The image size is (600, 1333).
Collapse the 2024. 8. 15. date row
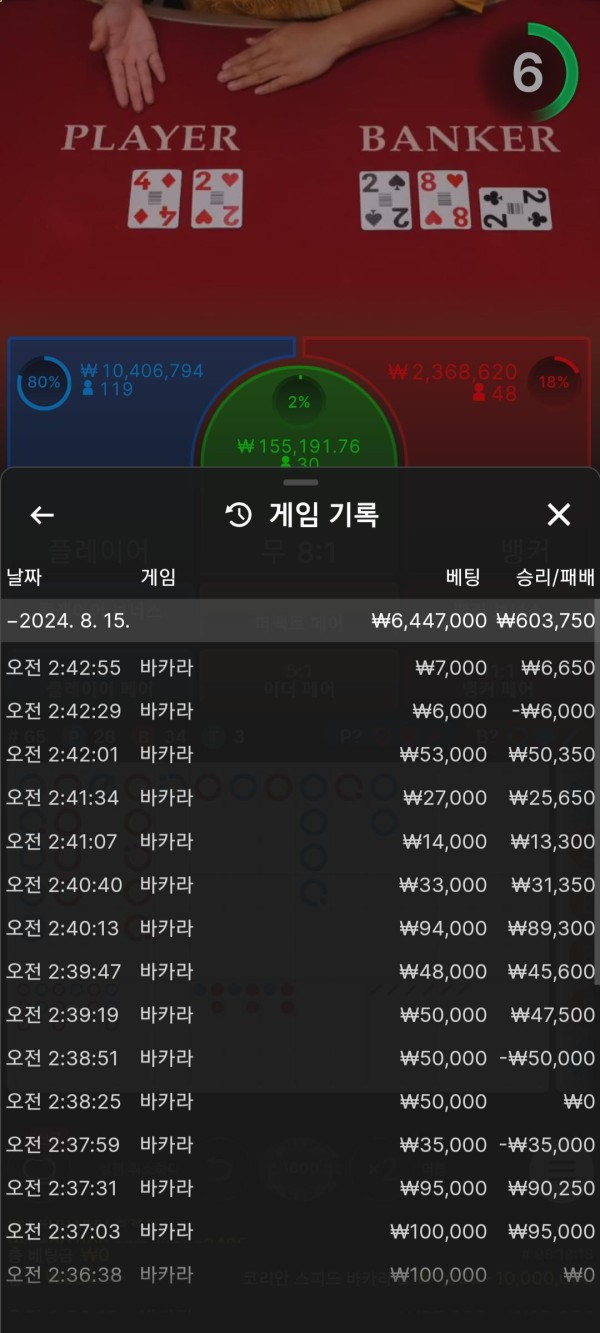[69, 620]
